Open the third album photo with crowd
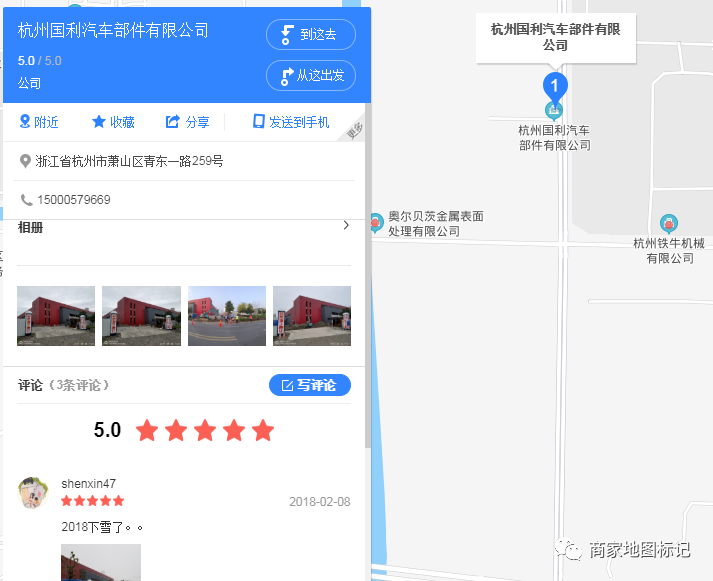Screen dimensions: 713x581 [227, 316]
